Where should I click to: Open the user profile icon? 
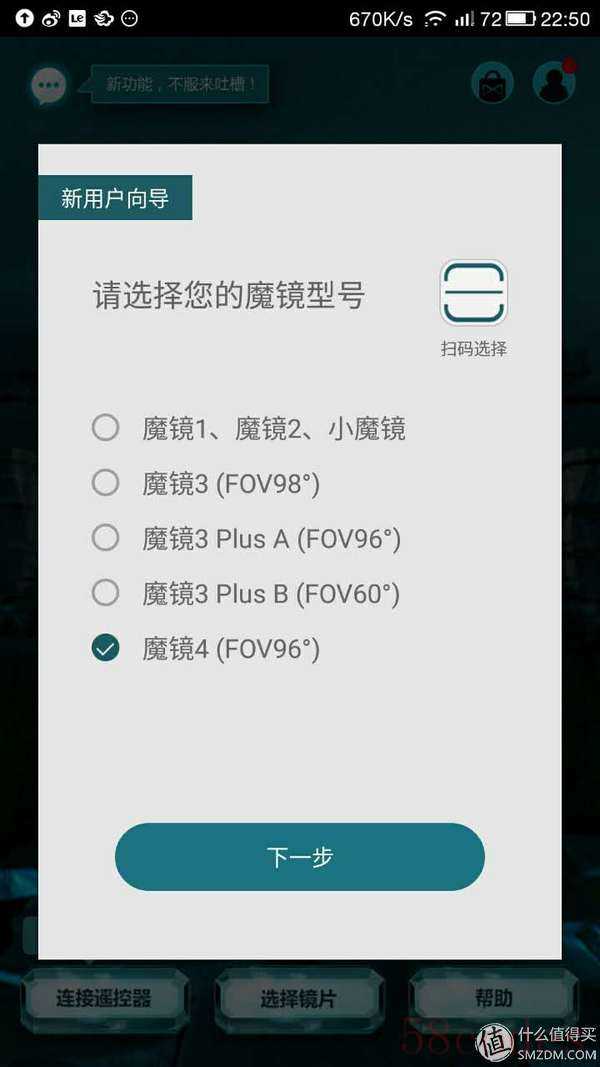click(x=553, y=85)
